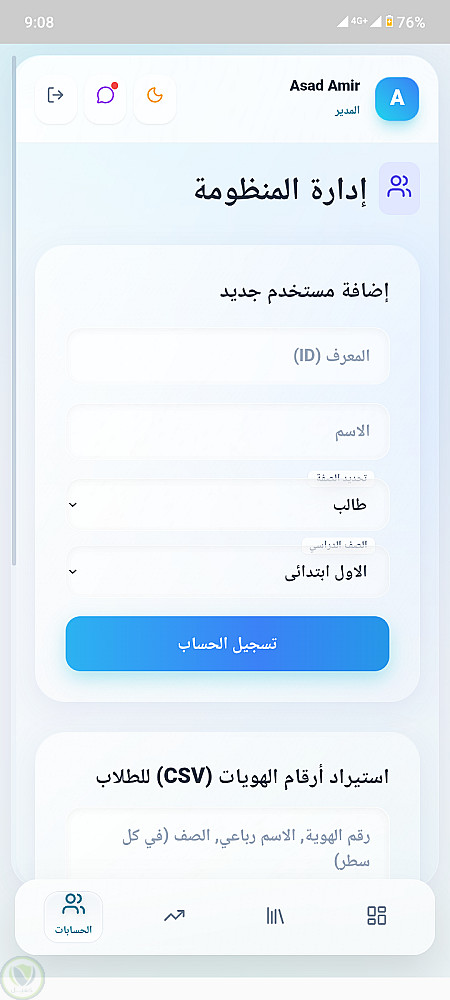Open the dashboard grid tab
The image size is (450, 1000).
tap(377, 916)
